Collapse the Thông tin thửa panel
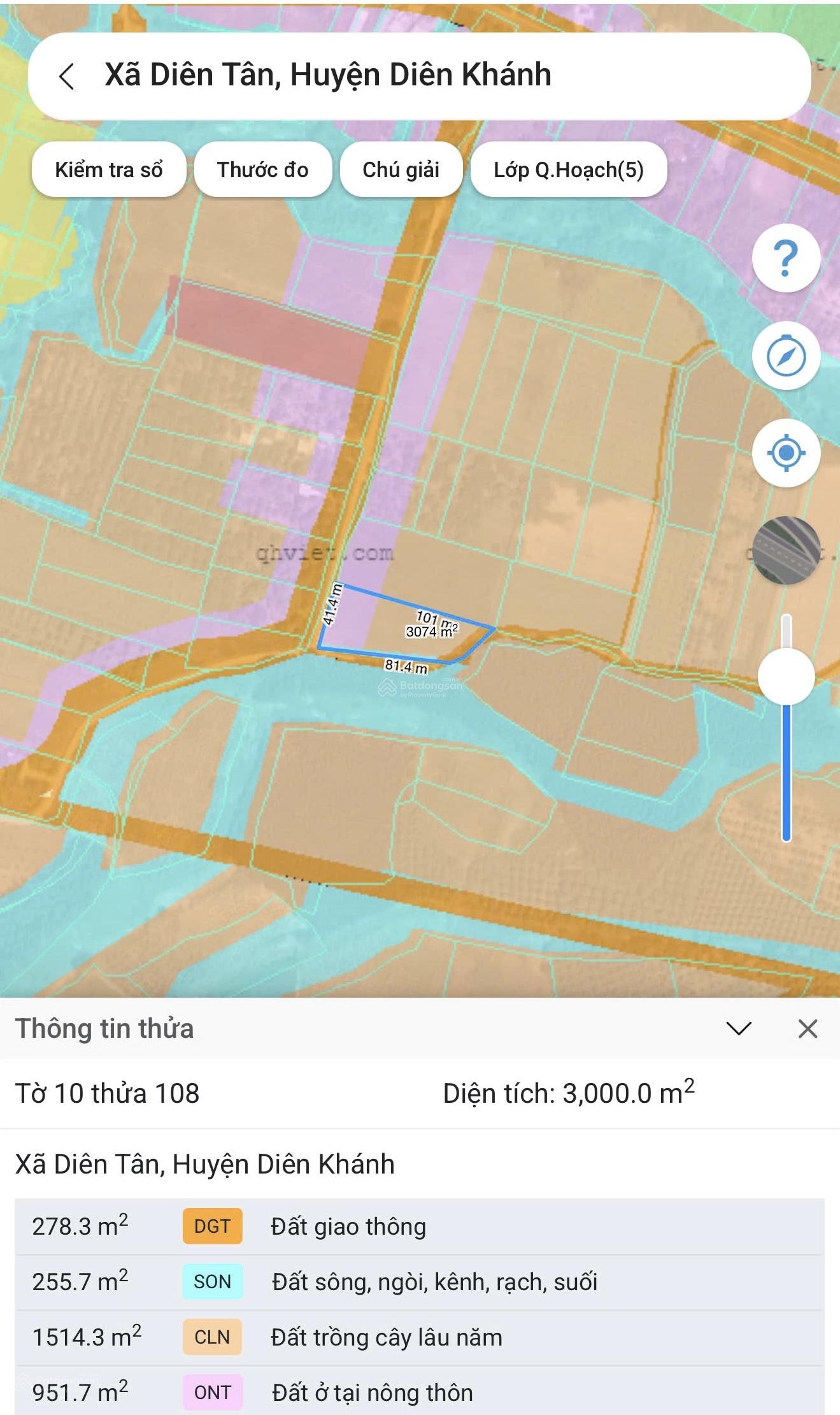Image resolution: width=840 pixels, height=1415 pixels. click(x=739, y=1028)
